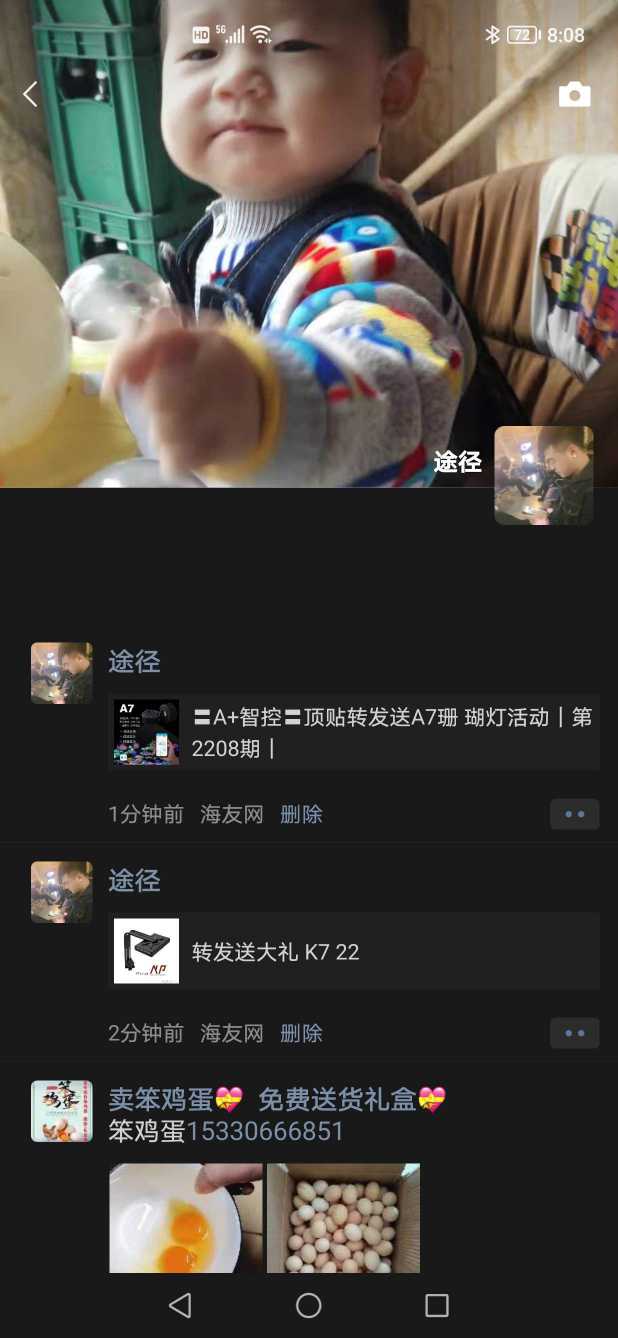Open recent apps via square button

click(x=436, y=1305)
